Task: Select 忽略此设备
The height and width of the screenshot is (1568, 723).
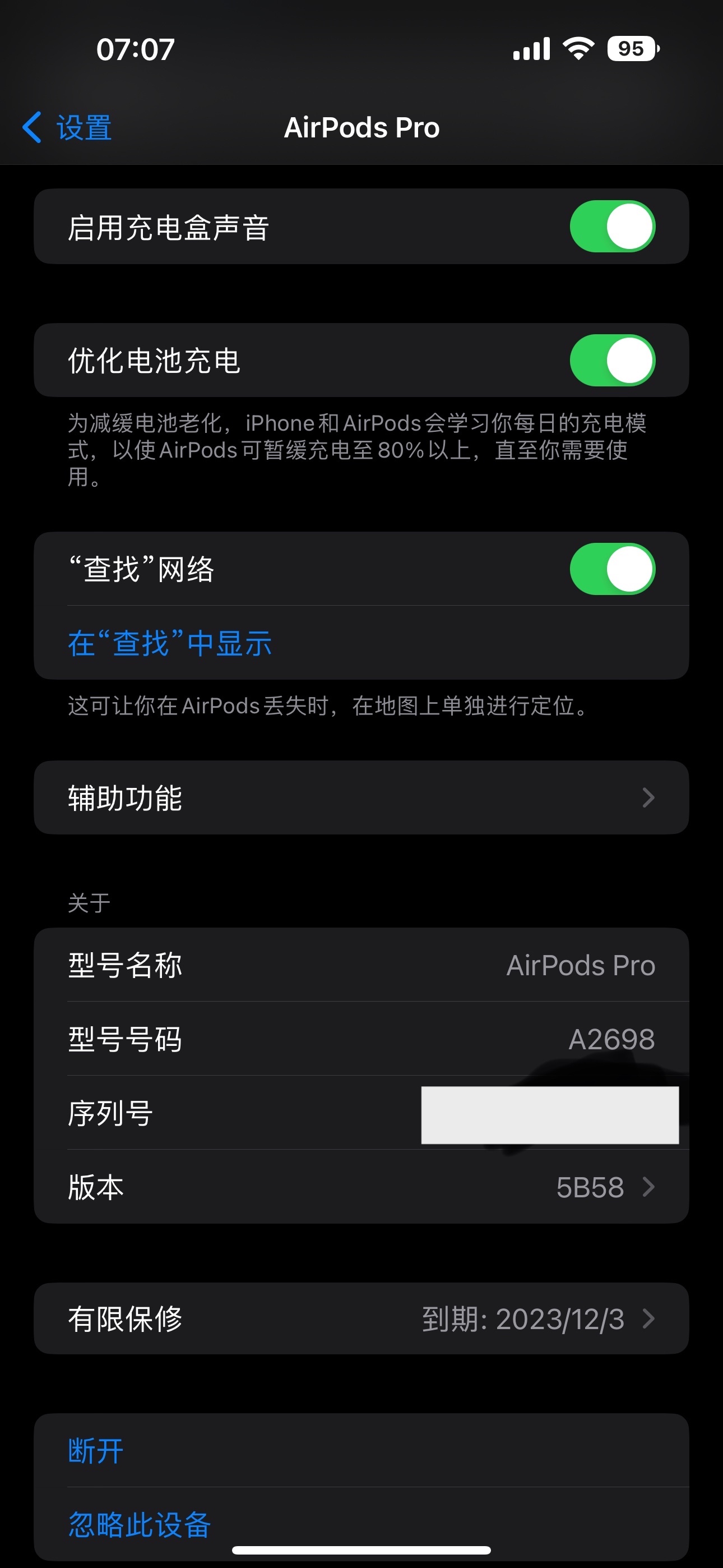Action: tap(140, 1524)
